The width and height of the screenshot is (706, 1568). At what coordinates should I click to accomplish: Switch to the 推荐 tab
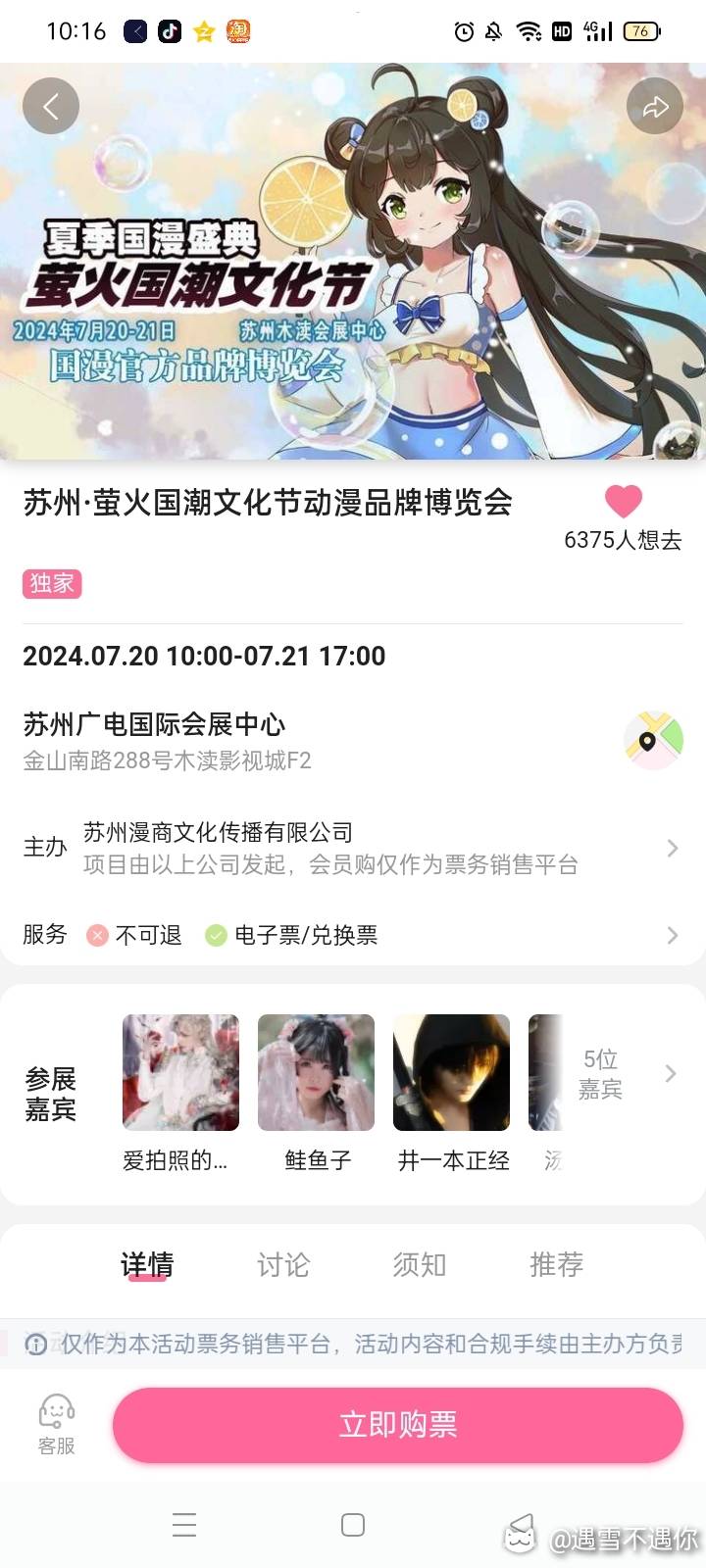557,1265
